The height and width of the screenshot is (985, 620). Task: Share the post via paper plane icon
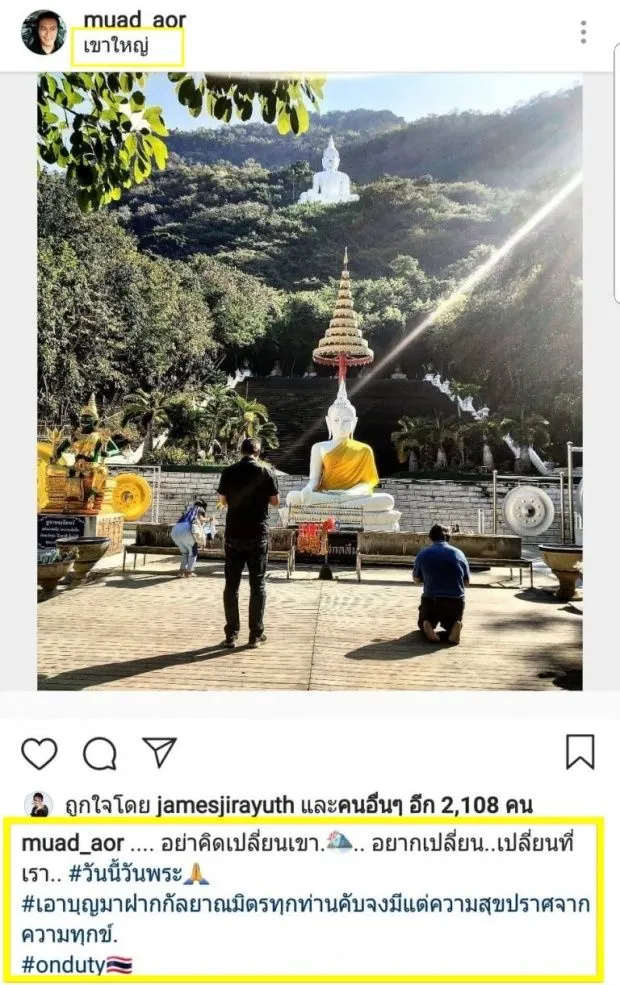159,752
